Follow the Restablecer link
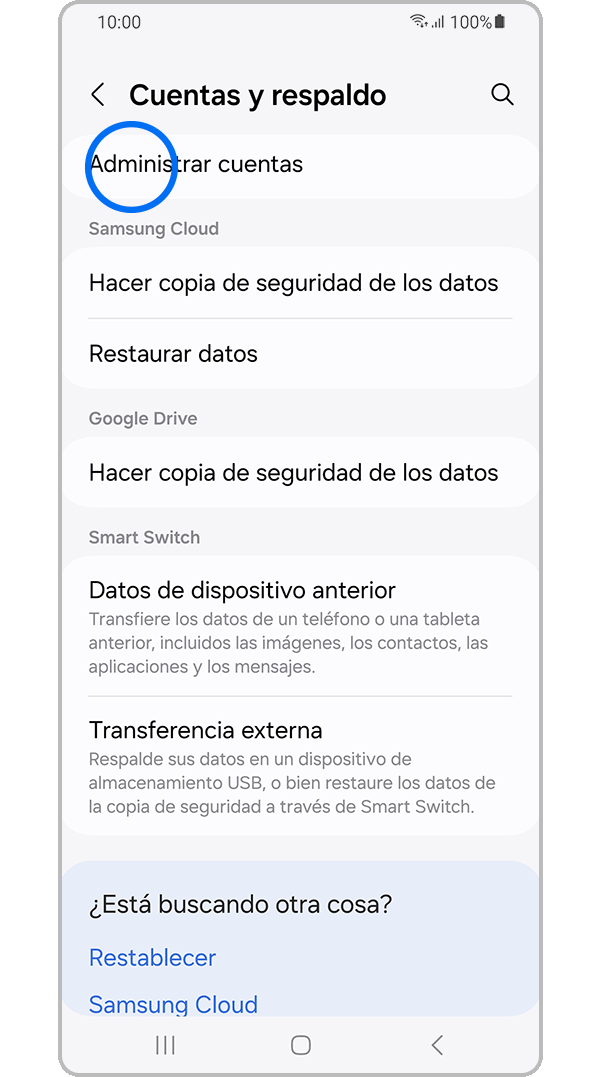The width and height of the screenshot is (600, 1077). click(153, 958)
